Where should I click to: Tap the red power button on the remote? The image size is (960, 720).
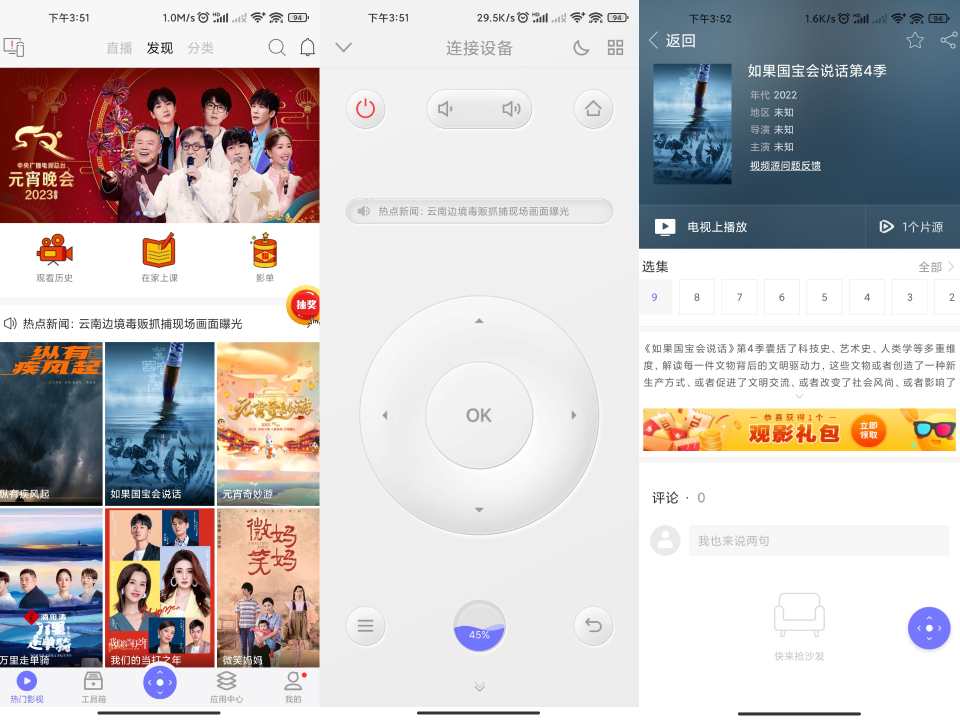[x=366, y=109]
